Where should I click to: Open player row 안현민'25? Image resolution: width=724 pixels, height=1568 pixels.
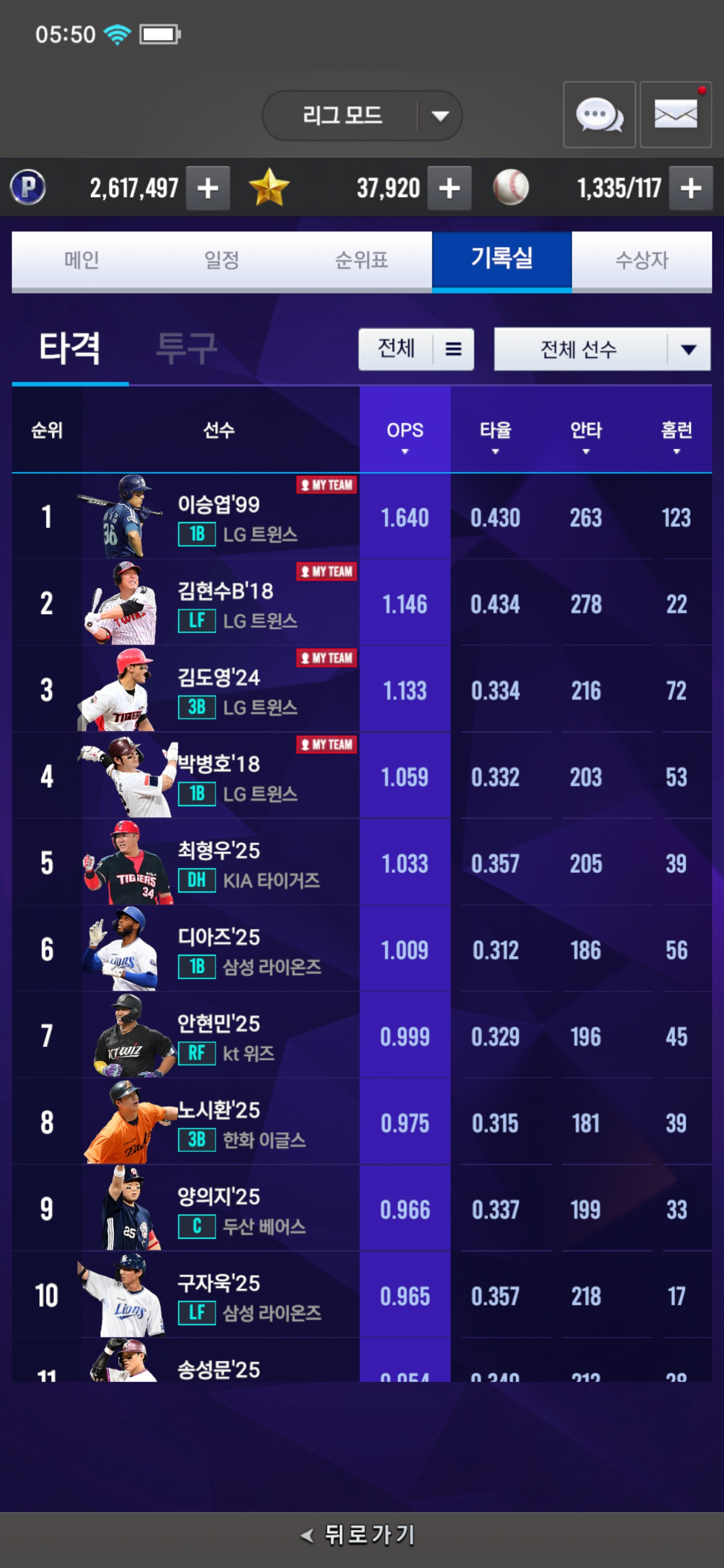219,1036
